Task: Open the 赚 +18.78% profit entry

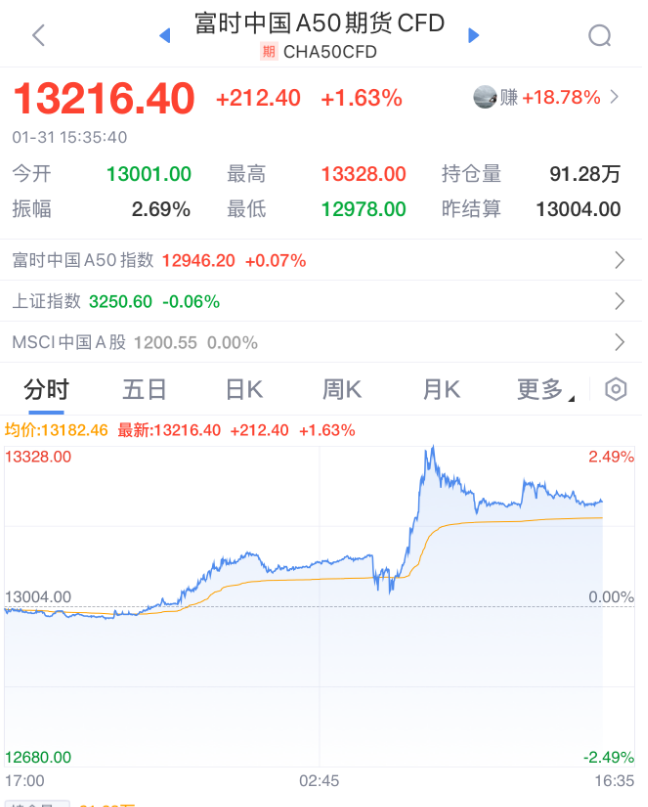Action: pos(546,97)
